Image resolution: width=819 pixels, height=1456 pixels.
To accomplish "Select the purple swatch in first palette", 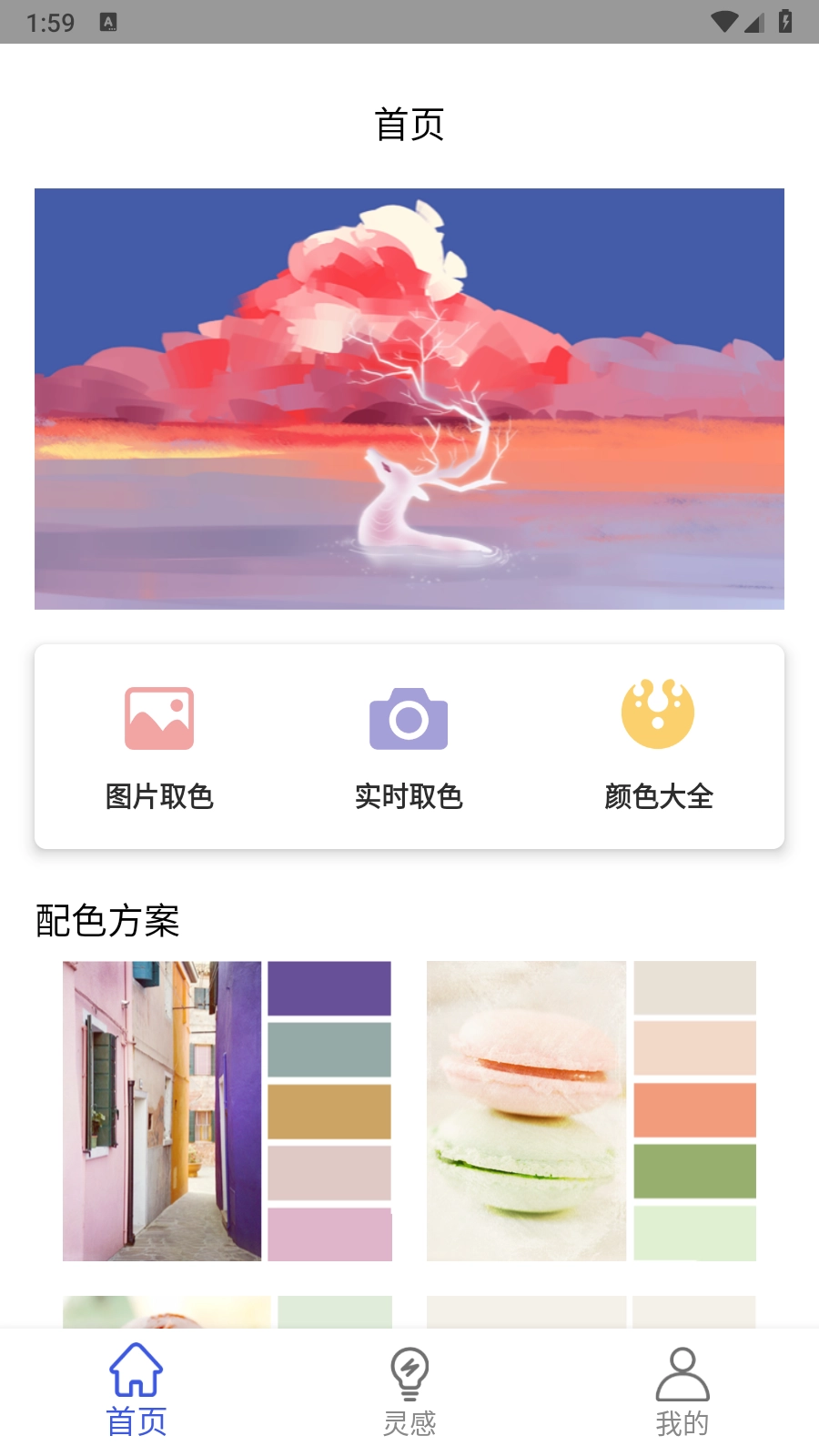I will point(329,988).
